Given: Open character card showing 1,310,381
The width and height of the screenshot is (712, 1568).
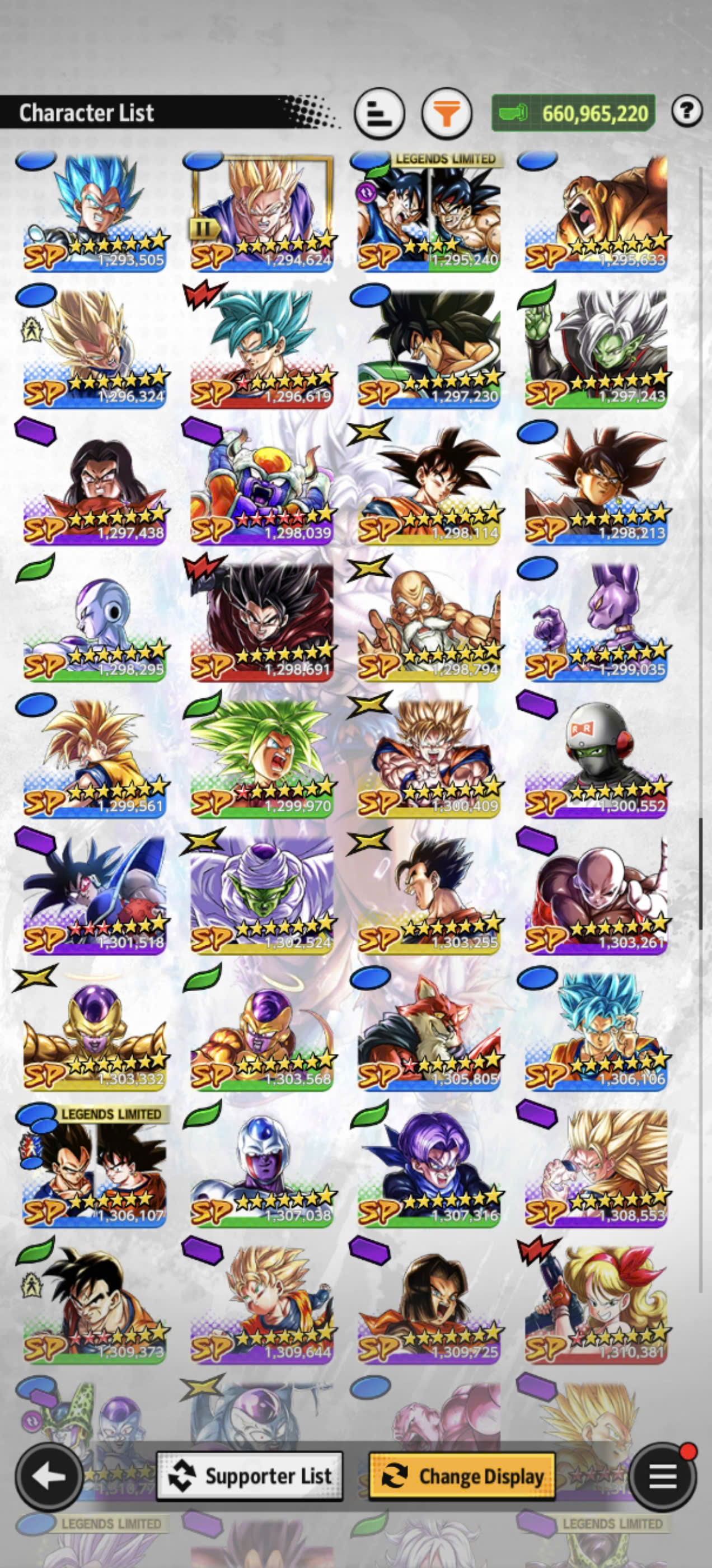Looking at the screenshot, I should point(596,1304).
